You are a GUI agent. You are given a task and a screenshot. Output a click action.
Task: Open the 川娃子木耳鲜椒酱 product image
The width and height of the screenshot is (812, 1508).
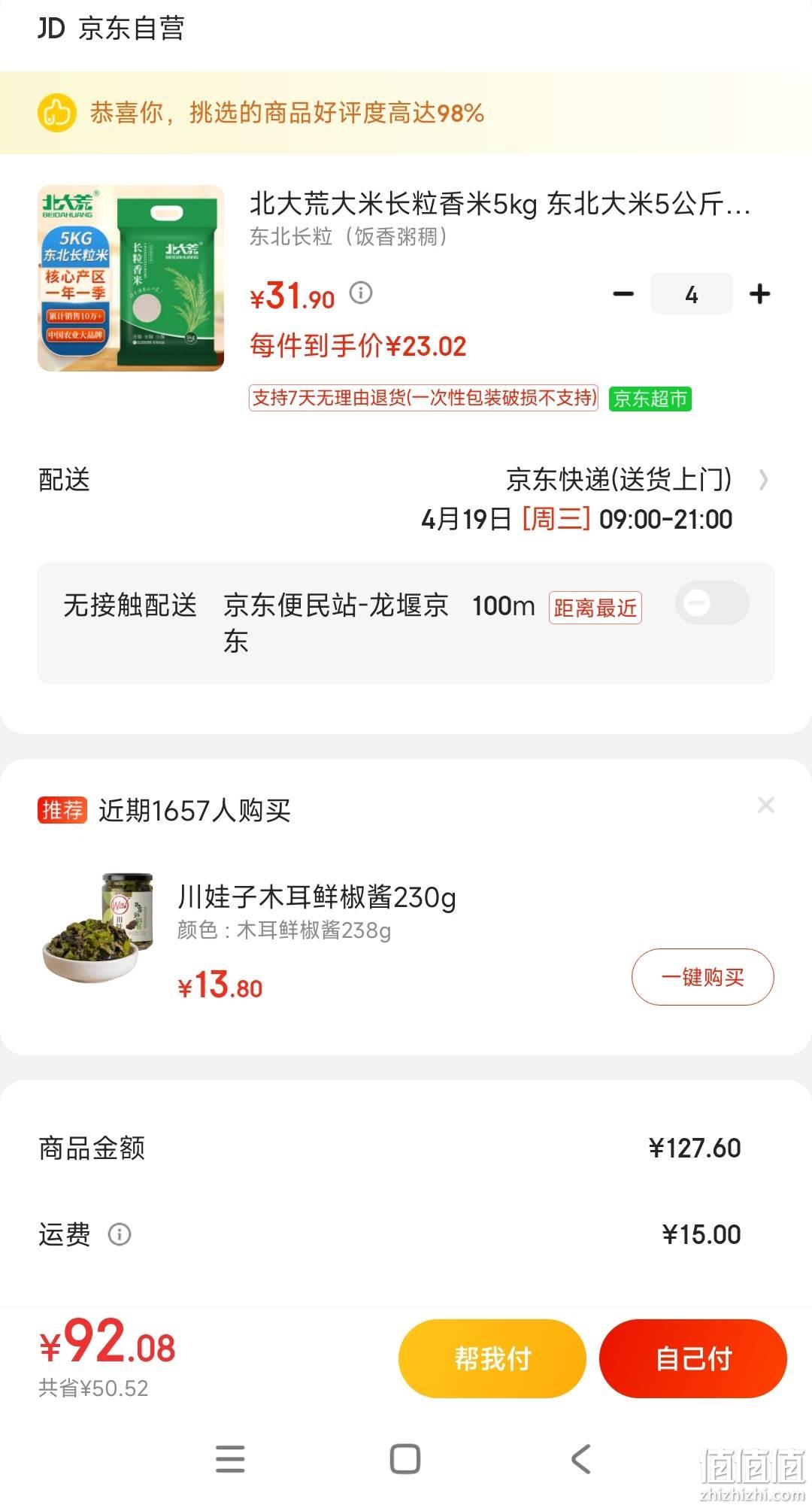98,927
